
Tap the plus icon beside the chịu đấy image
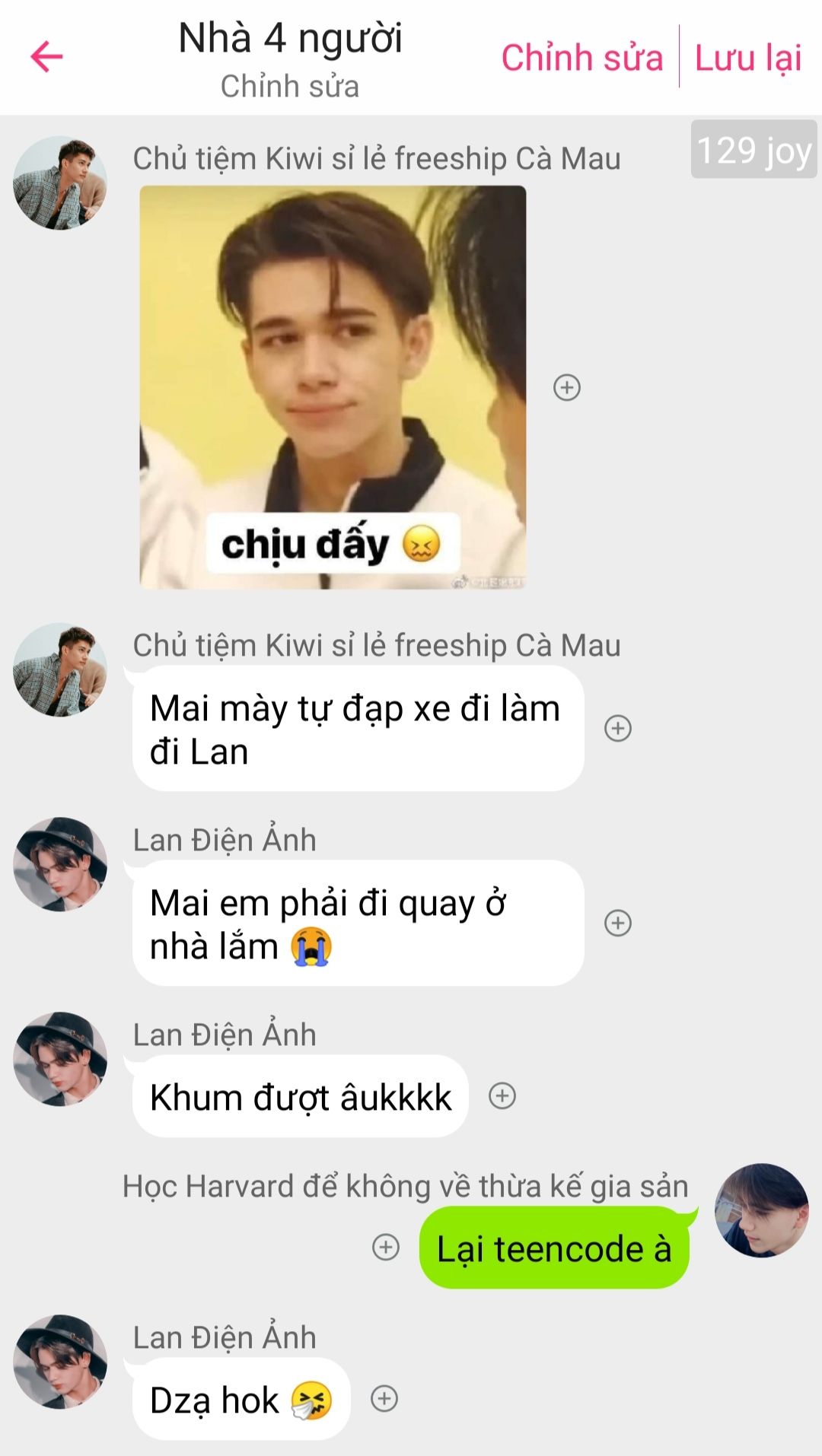[567, 388]
